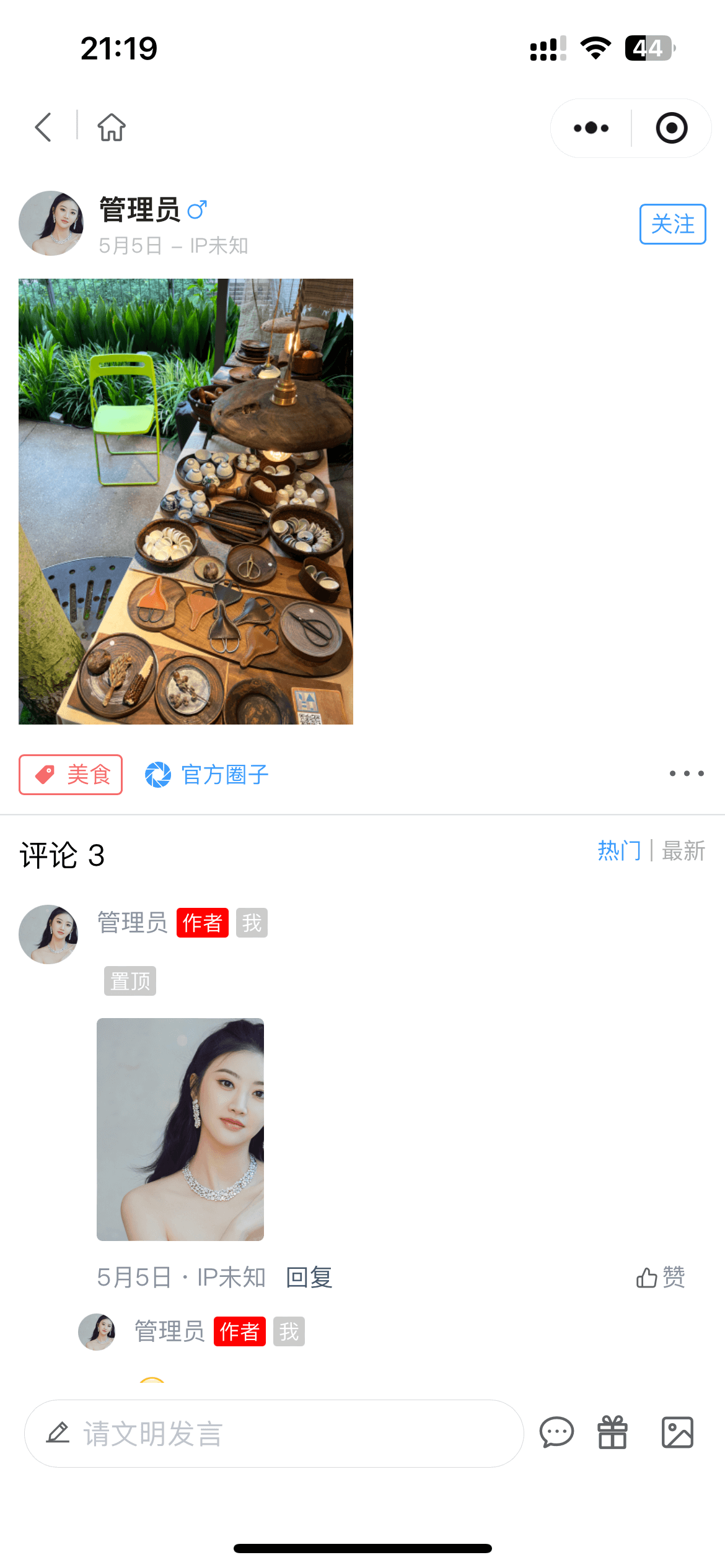
Task: Send a gift with the gift icon
Action: (x=612, y=1433)
